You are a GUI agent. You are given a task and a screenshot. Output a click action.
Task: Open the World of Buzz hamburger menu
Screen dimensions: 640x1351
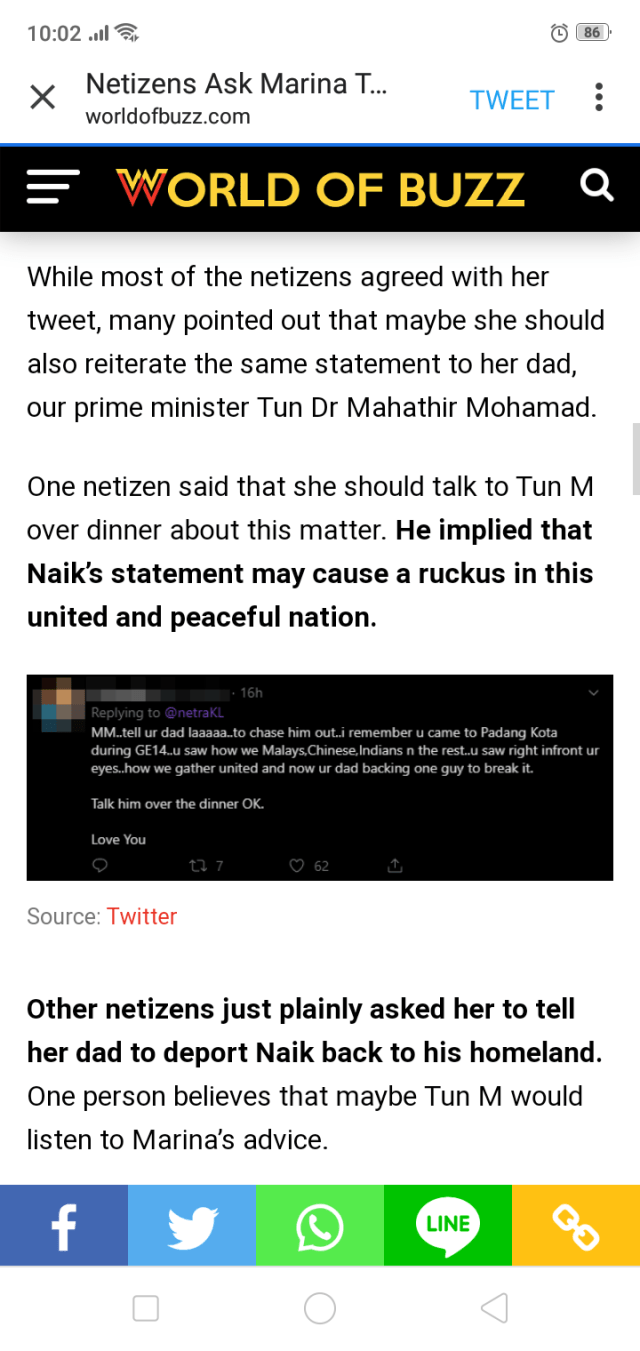(x=53, y=187)
